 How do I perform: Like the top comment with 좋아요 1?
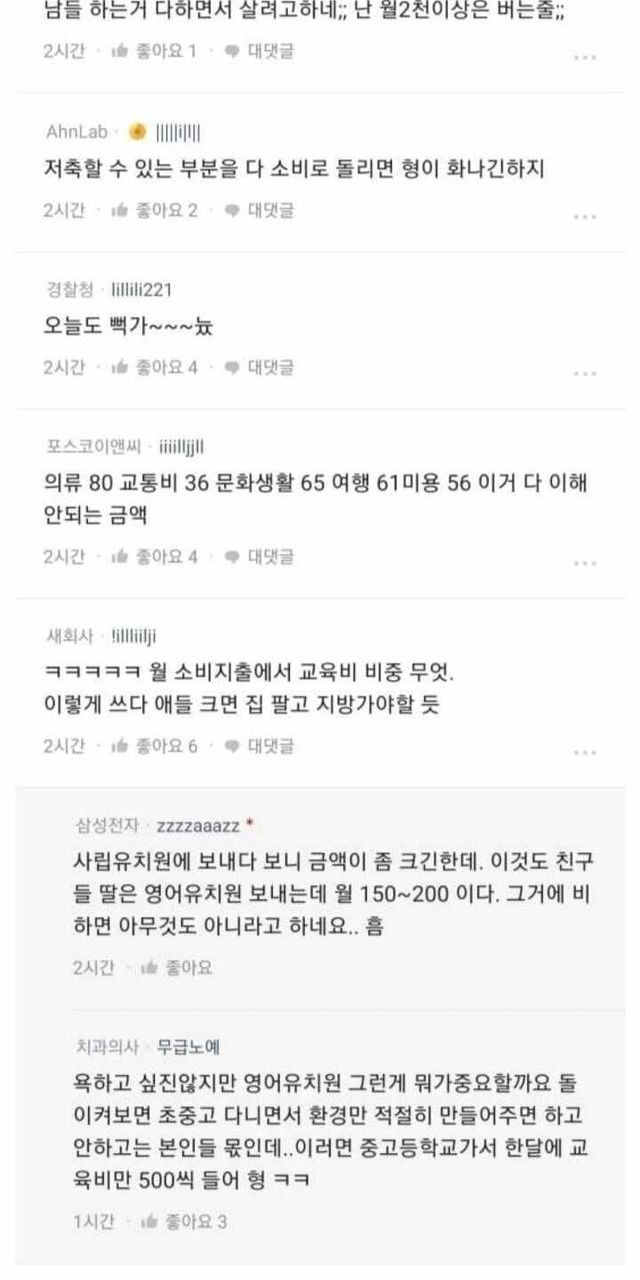click(154, 51)
